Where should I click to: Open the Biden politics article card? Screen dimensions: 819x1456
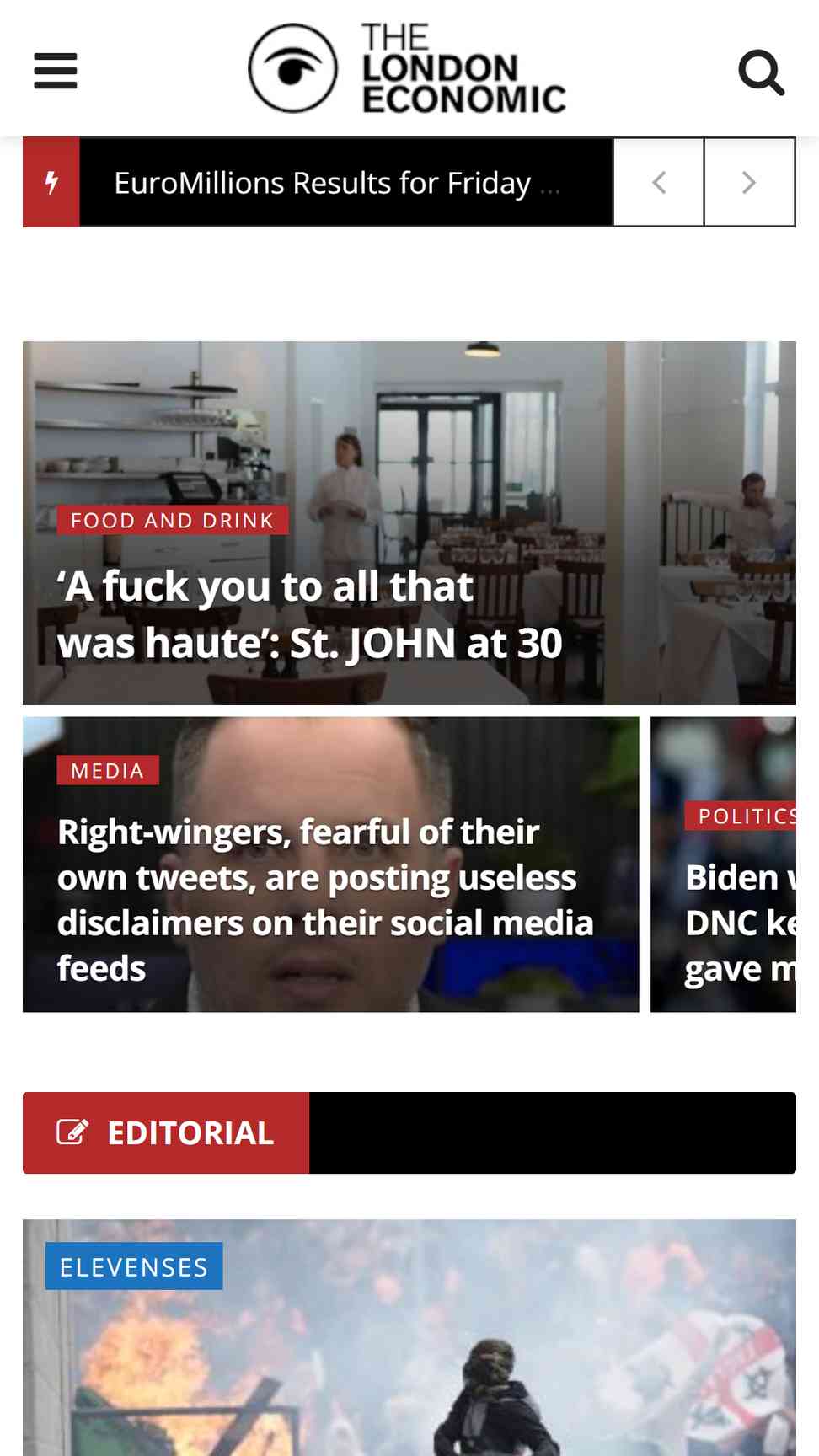click(723, 864)
